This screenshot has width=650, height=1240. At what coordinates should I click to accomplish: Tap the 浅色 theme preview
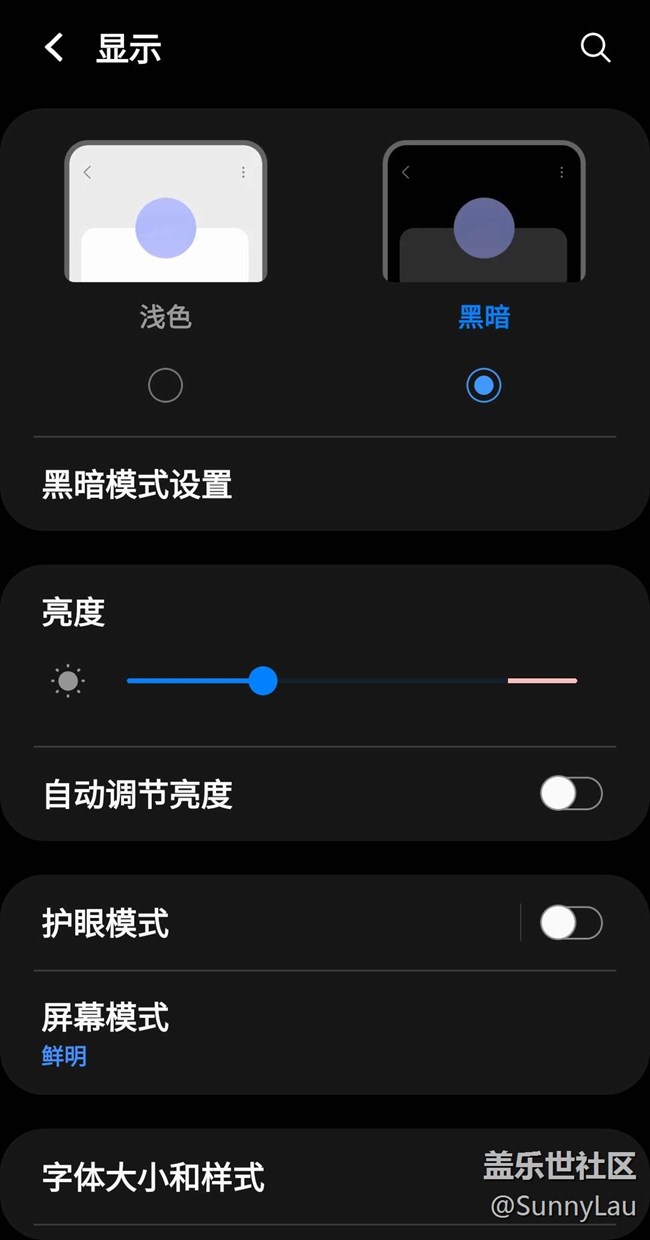(166, 211)
